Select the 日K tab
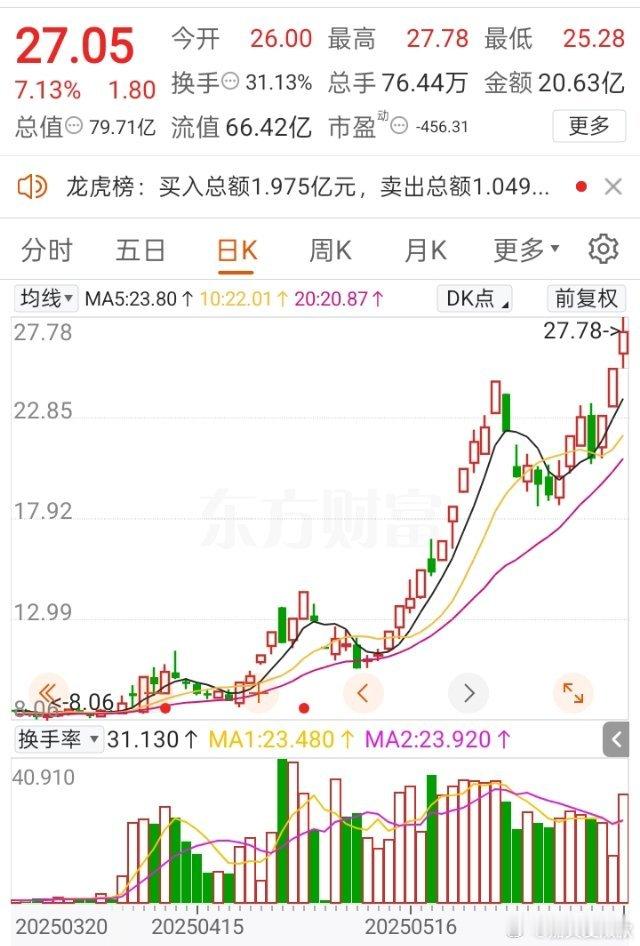This screenshot has height=946, width=640. (x=237, y=250)
